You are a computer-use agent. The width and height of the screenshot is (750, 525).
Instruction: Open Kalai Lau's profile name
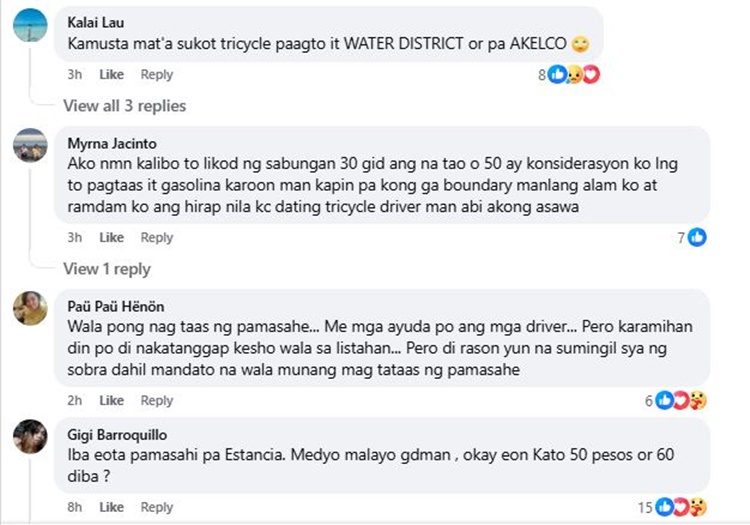pos(97,21)
